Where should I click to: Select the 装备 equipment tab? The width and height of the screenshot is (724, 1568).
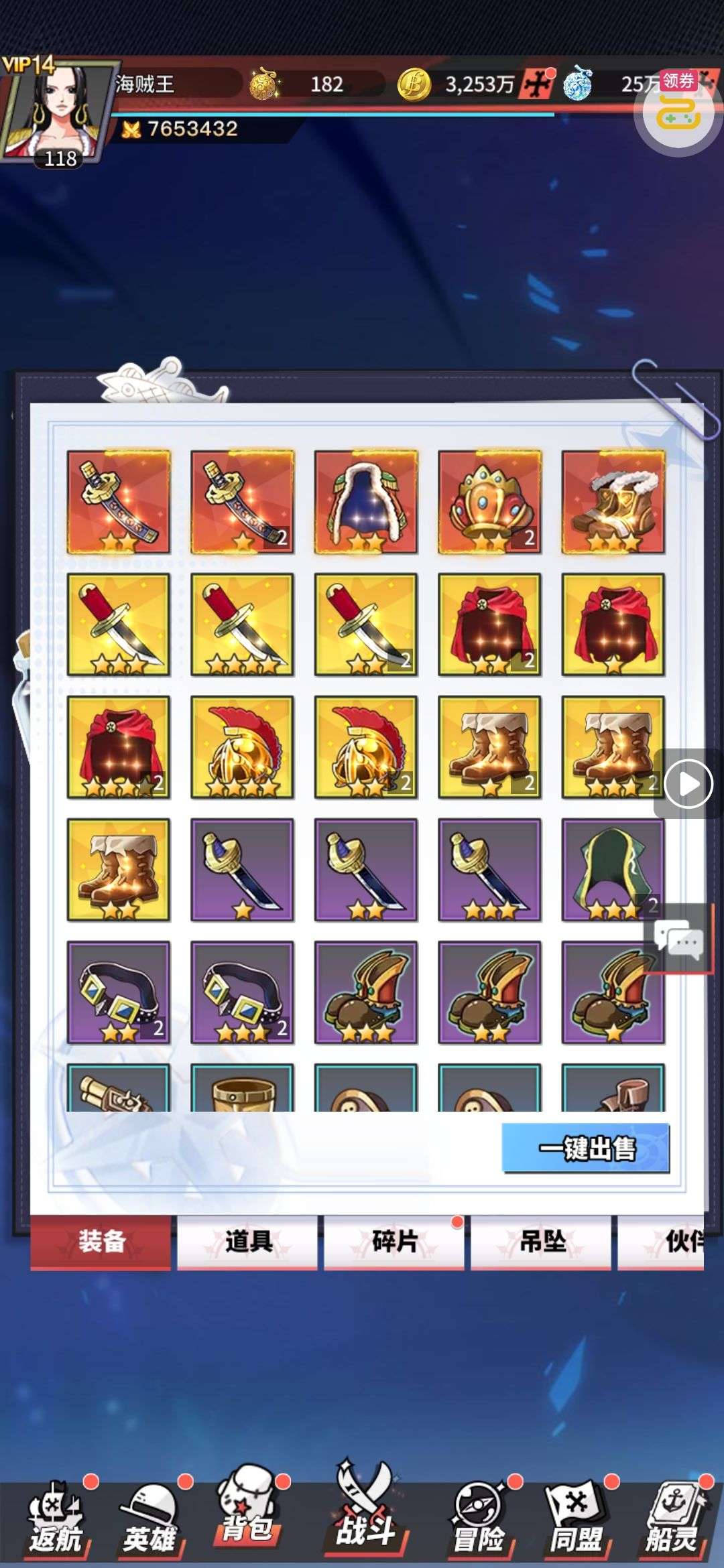(101, 1241)
